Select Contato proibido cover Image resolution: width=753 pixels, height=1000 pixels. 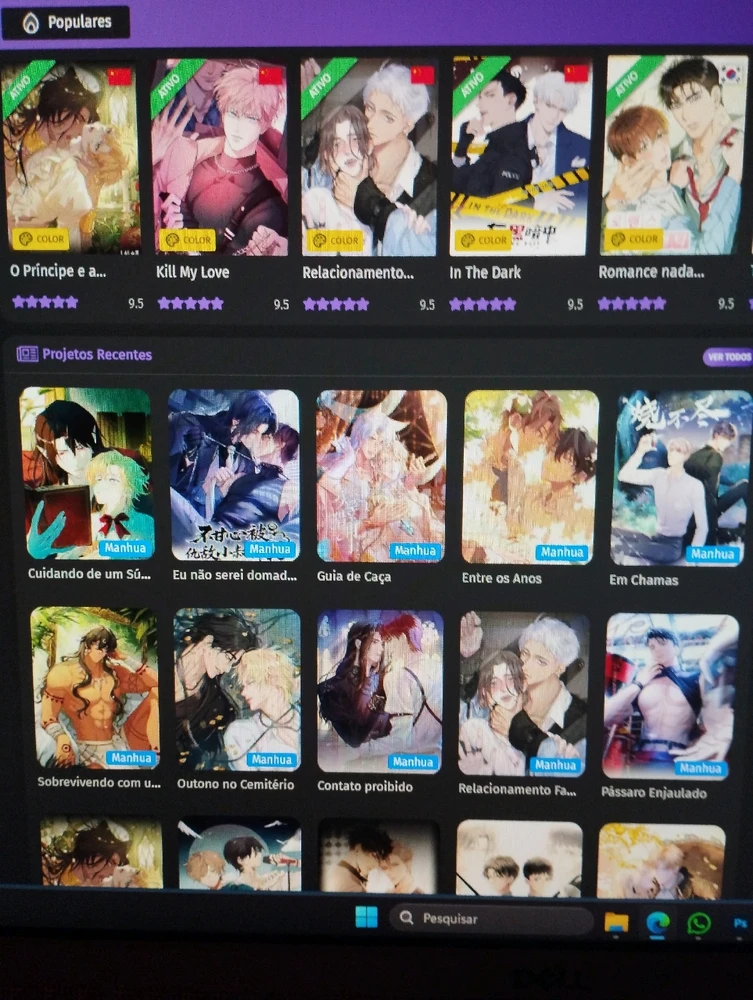380,691
